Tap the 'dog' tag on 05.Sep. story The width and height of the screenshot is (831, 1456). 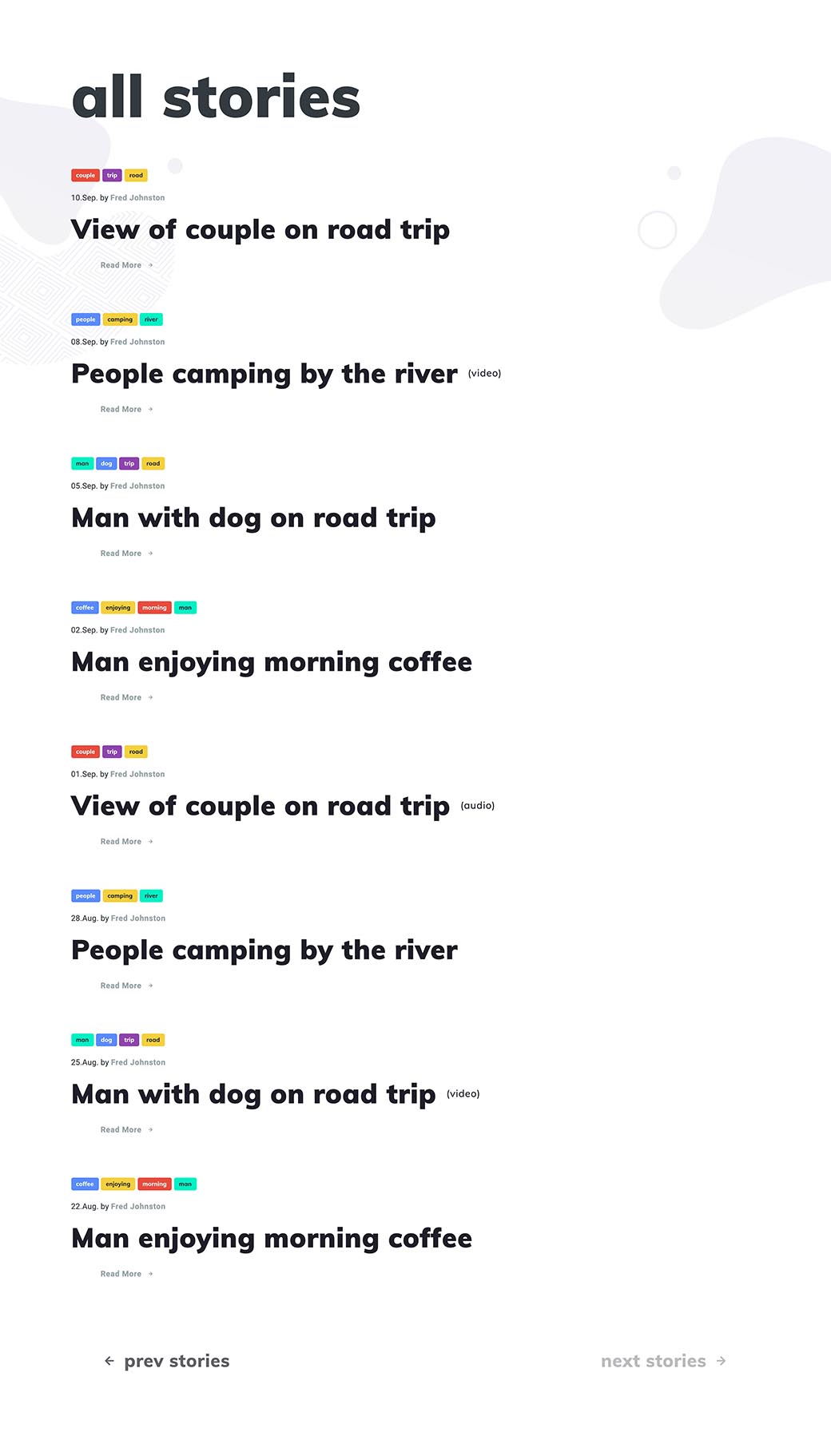click(x=106, y=464)
